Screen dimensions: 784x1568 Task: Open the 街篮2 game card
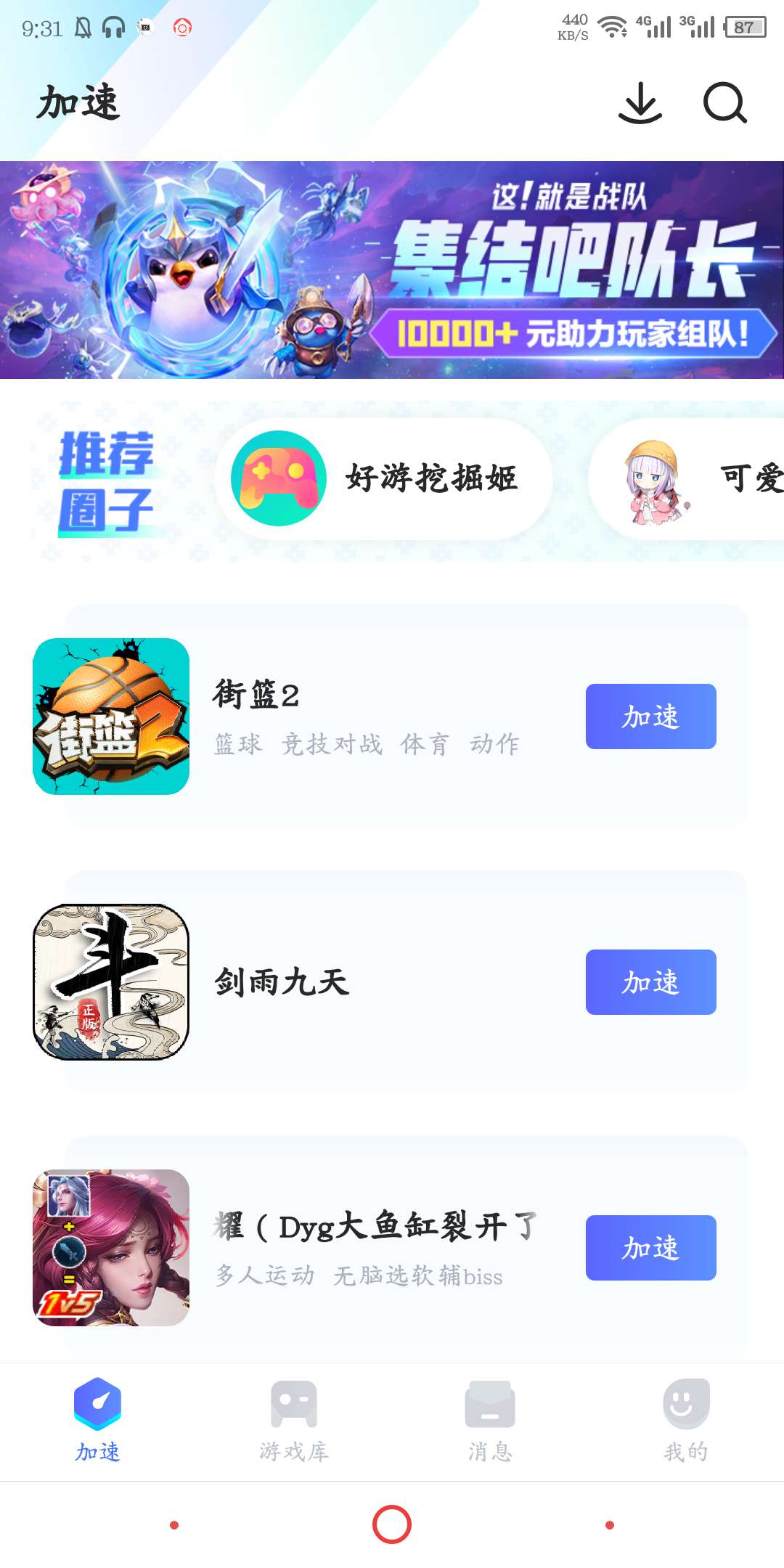tap(363, 716)
